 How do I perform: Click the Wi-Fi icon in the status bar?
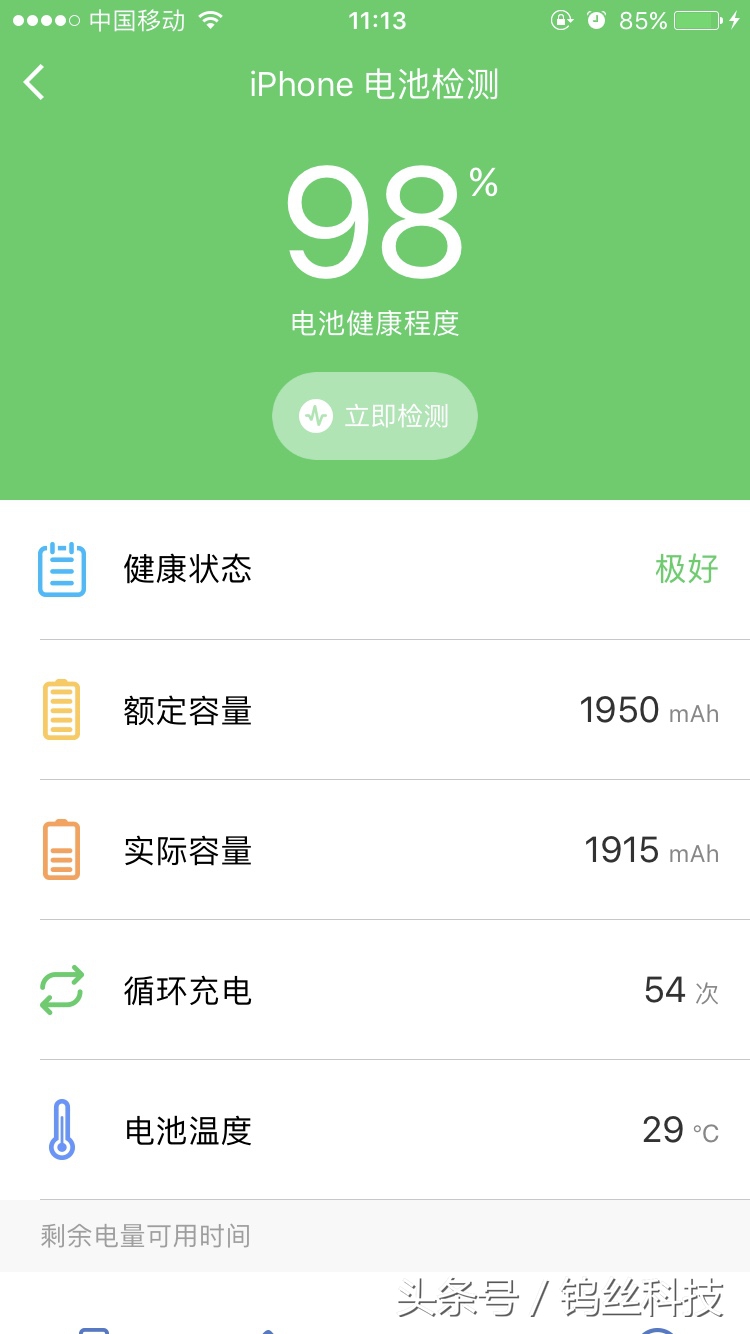pyautogui.click(x=208, y=18)
